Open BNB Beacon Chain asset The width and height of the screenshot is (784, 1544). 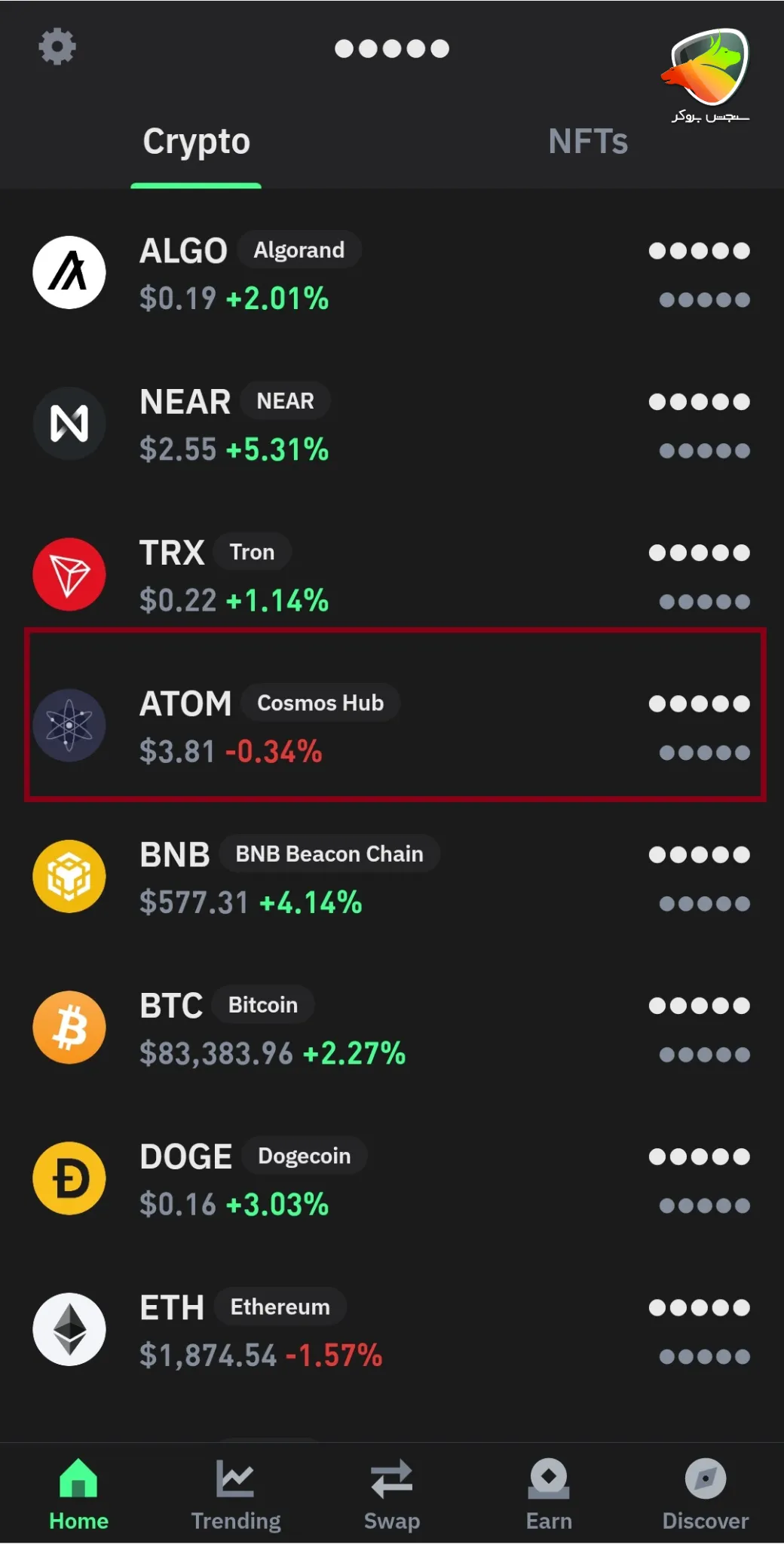[x=392, y=877]
